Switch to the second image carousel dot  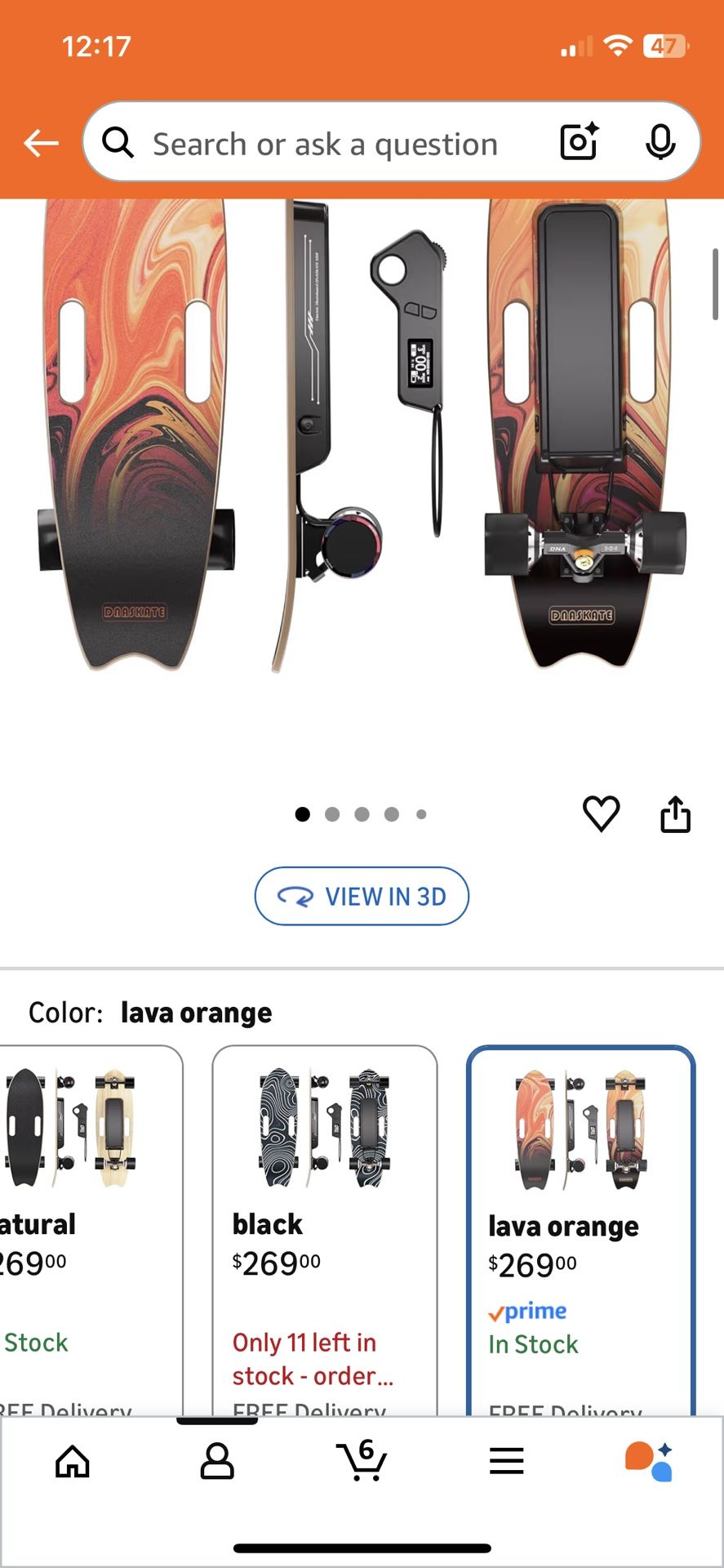coord(332,813)
